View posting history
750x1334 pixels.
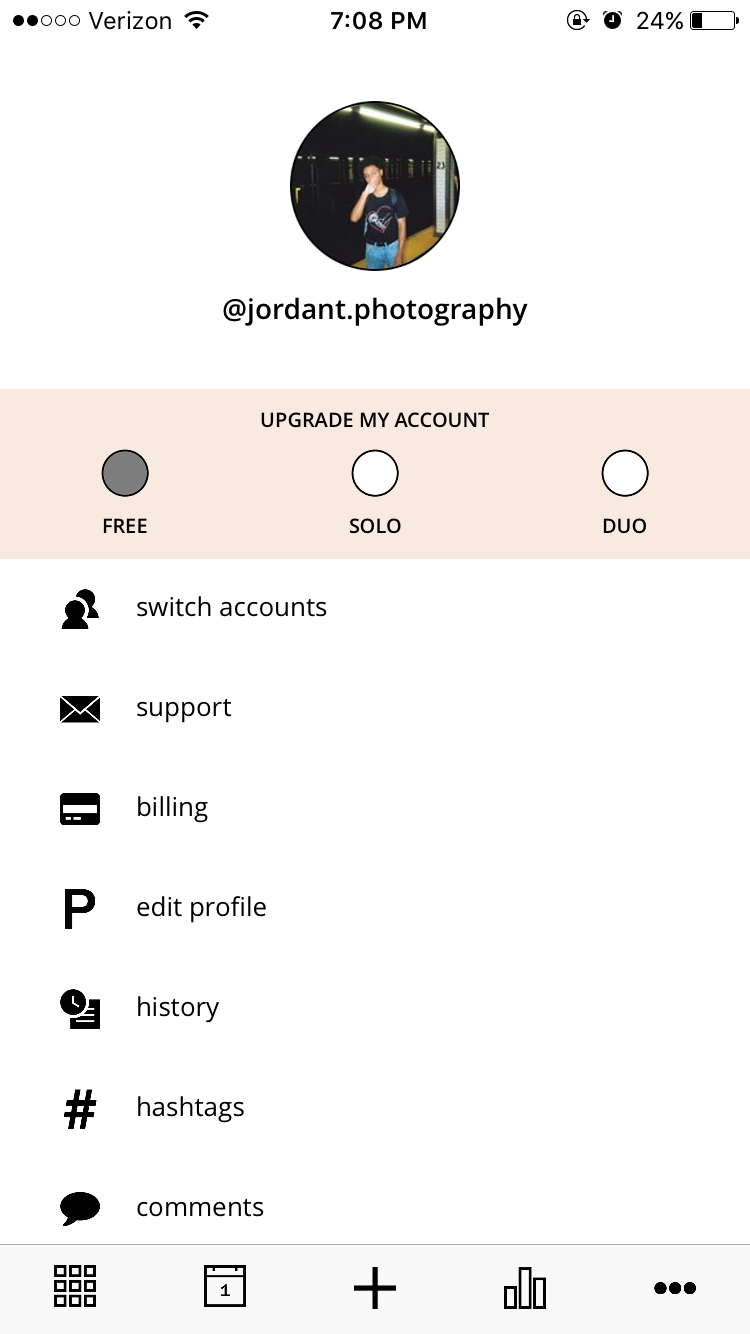[x=177, y=1008]
